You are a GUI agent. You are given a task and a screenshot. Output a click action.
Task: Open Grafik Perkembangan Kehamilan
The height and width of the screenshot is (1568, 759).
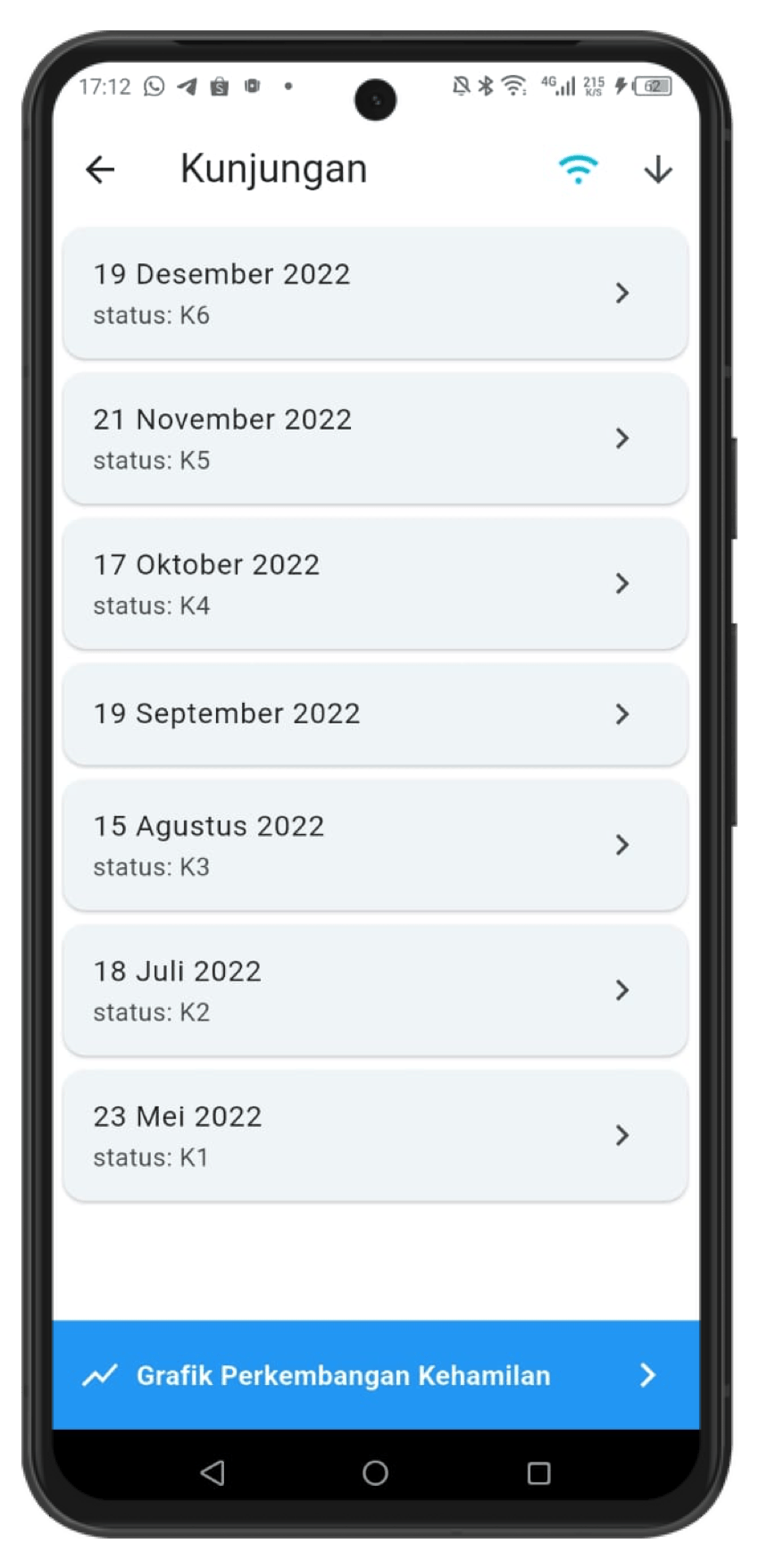click(x=375, y=1375)
